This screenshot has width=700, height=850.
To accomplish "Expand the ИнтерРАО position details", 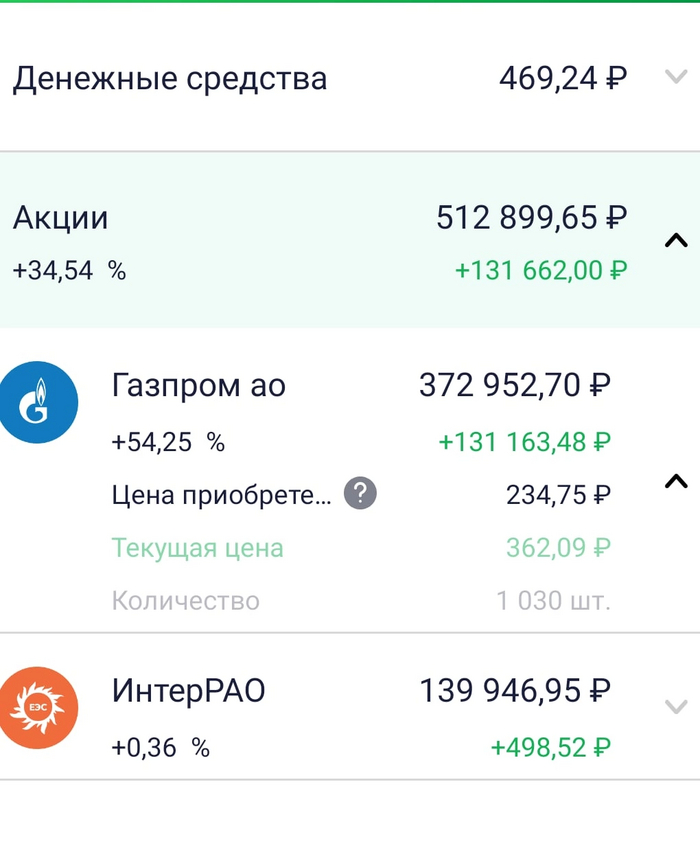I will tap(676, 707).
